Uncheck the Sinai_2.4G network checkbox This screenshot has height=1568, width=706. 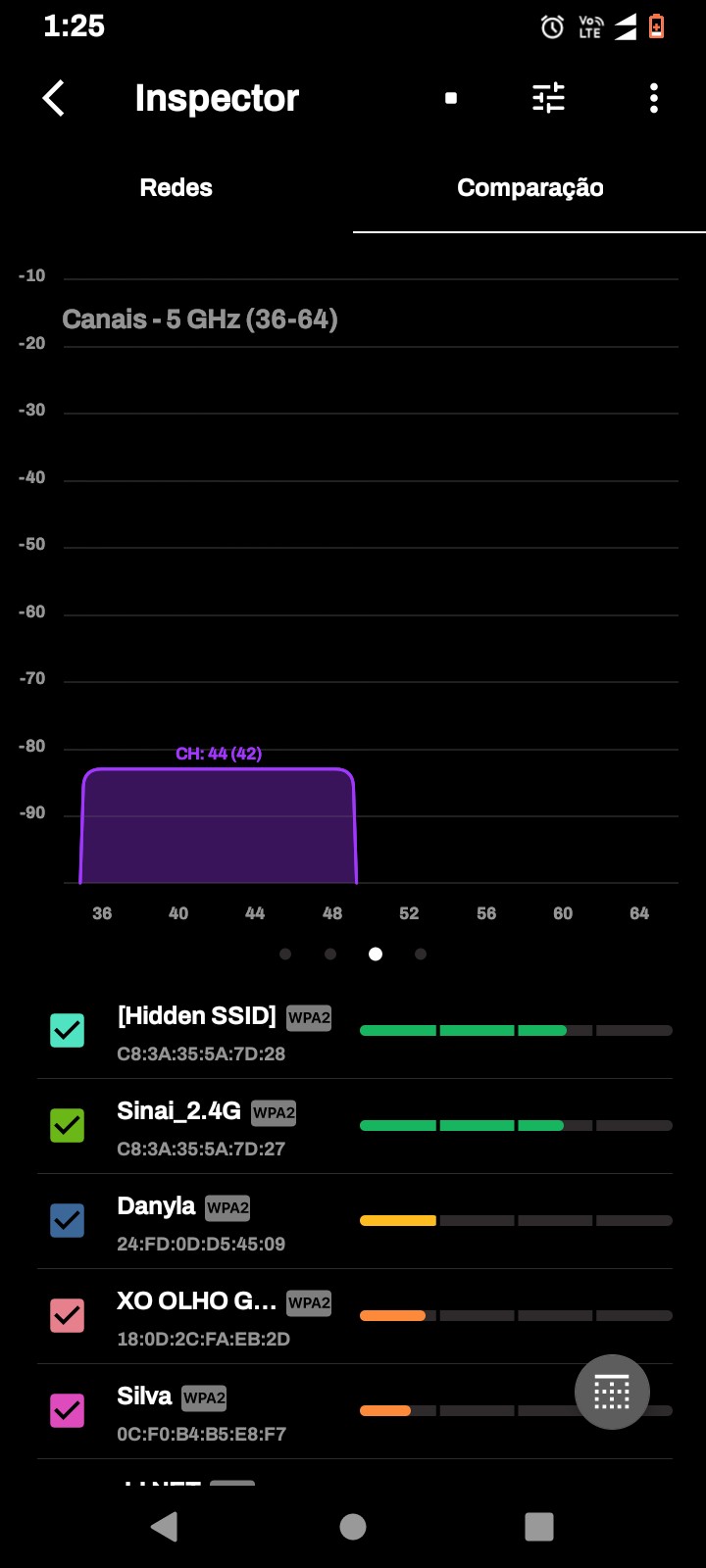point(68,1125)
